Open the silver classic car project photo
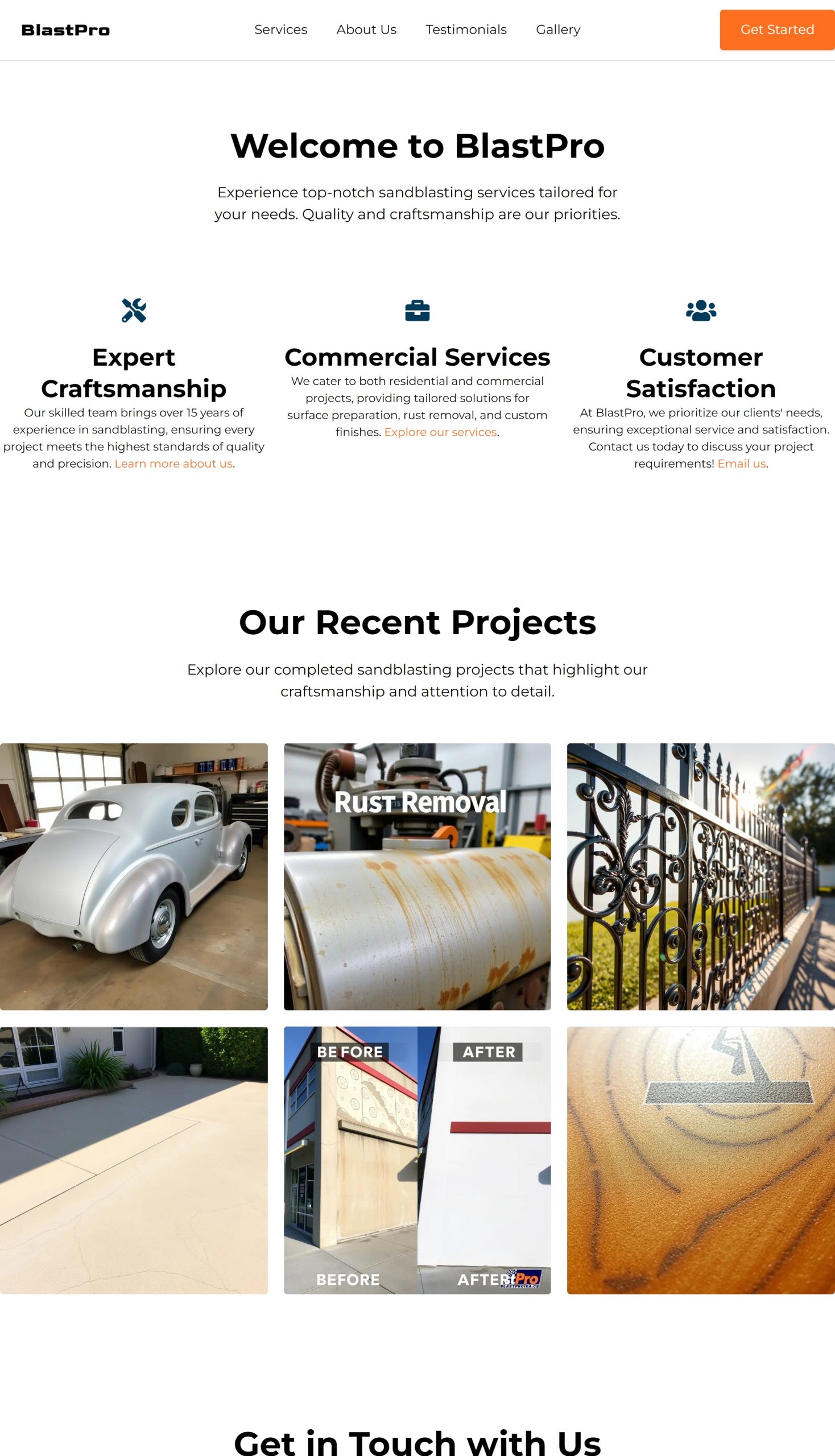 tap(134, 876)
